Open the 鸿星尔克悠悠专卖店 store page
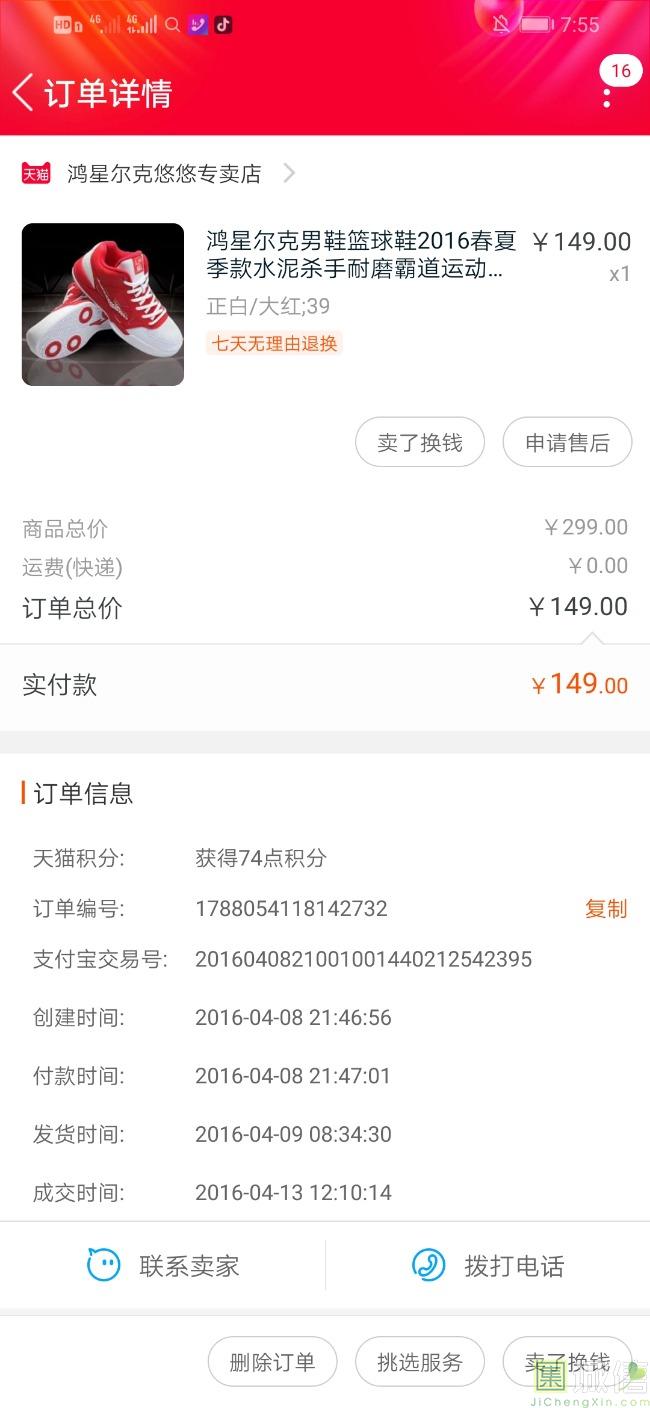 pos(165,174)
